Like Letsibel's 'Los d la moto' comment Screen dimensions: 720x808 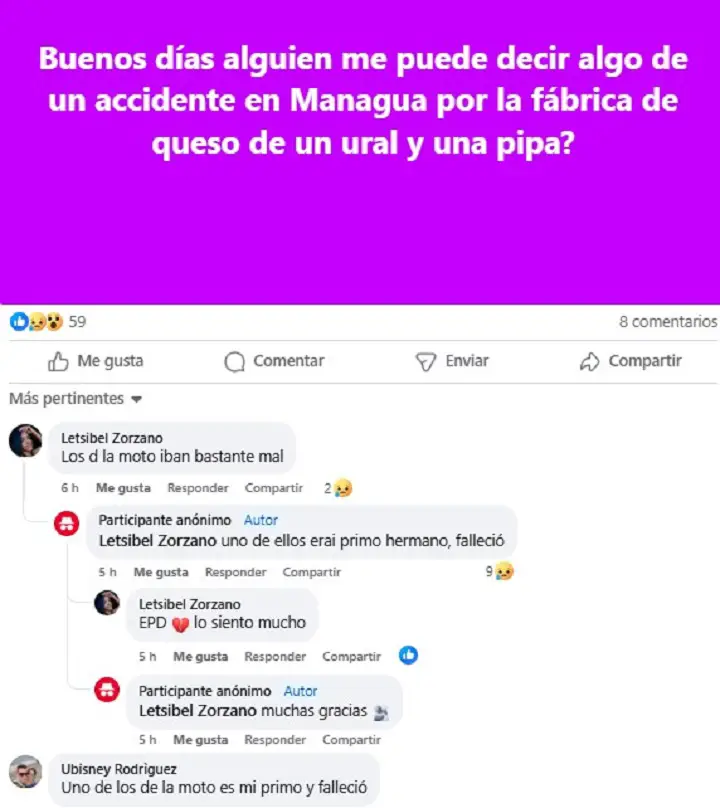(x=123, y=488)
